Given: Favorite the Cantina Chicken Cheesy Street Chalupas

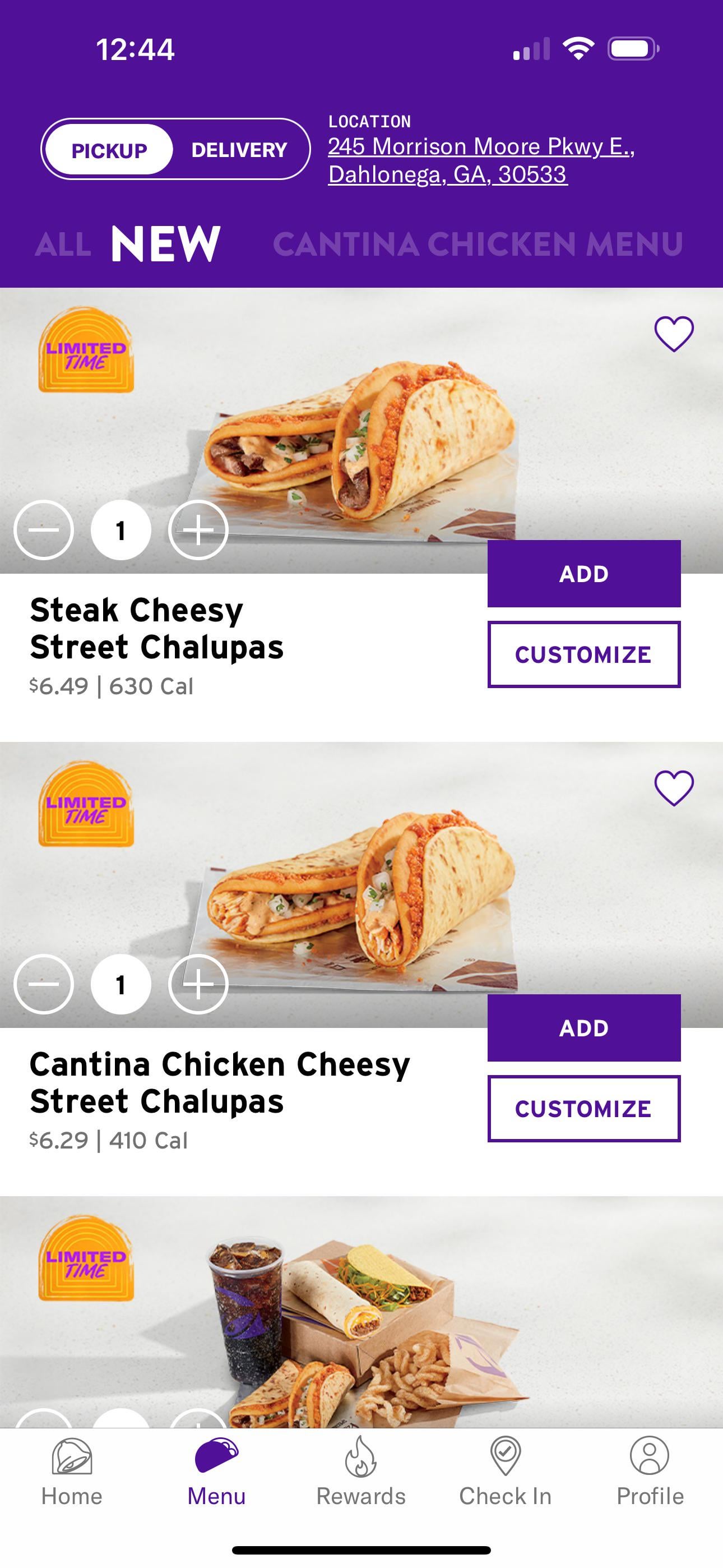Looking at the screenshot, I should click(x=674, y=788).
